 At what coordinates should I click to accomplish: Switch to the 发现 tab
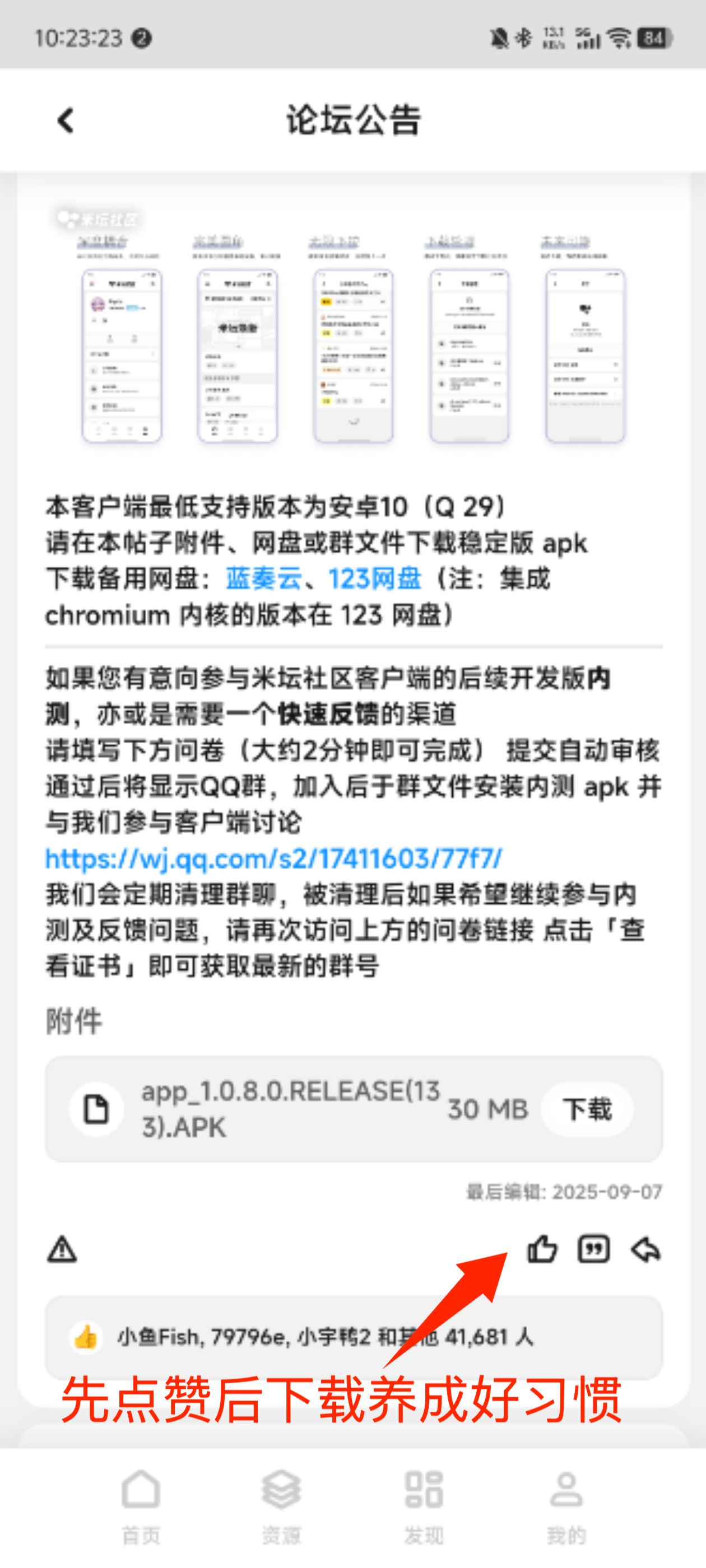pyautogui.click(x=424, y=1506)
